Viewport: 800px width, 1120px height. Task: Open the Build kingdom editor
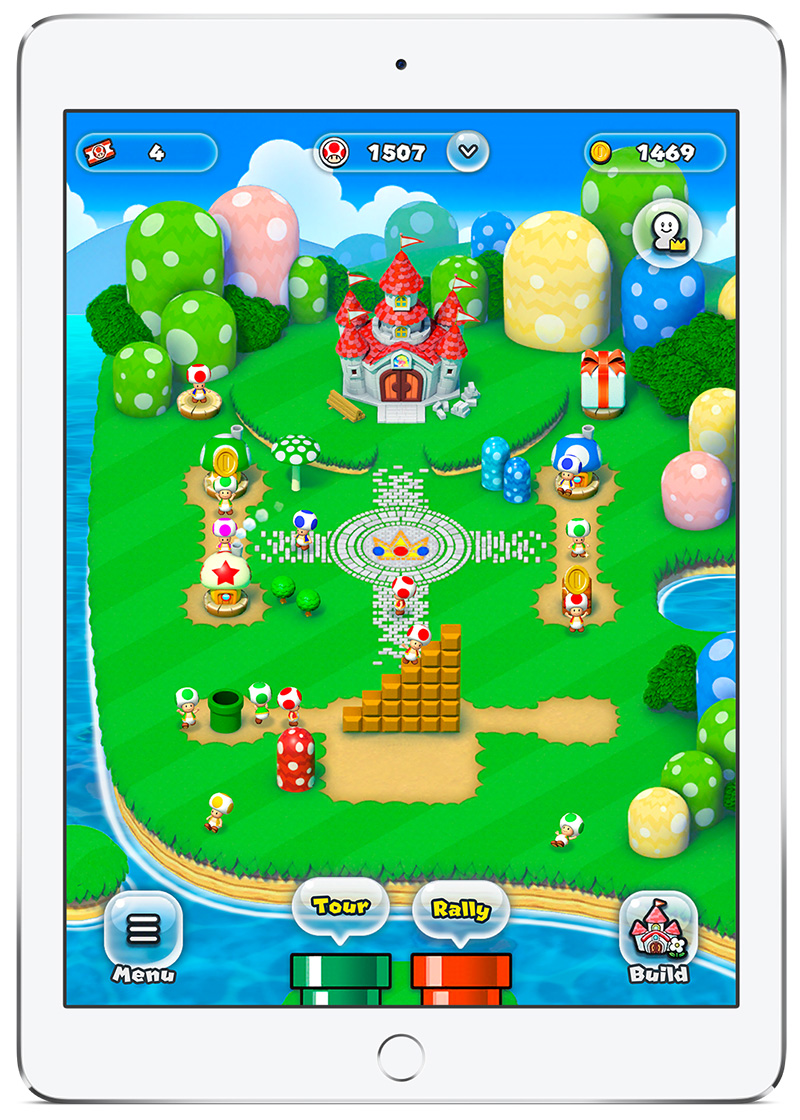click(x=658, y=937)
